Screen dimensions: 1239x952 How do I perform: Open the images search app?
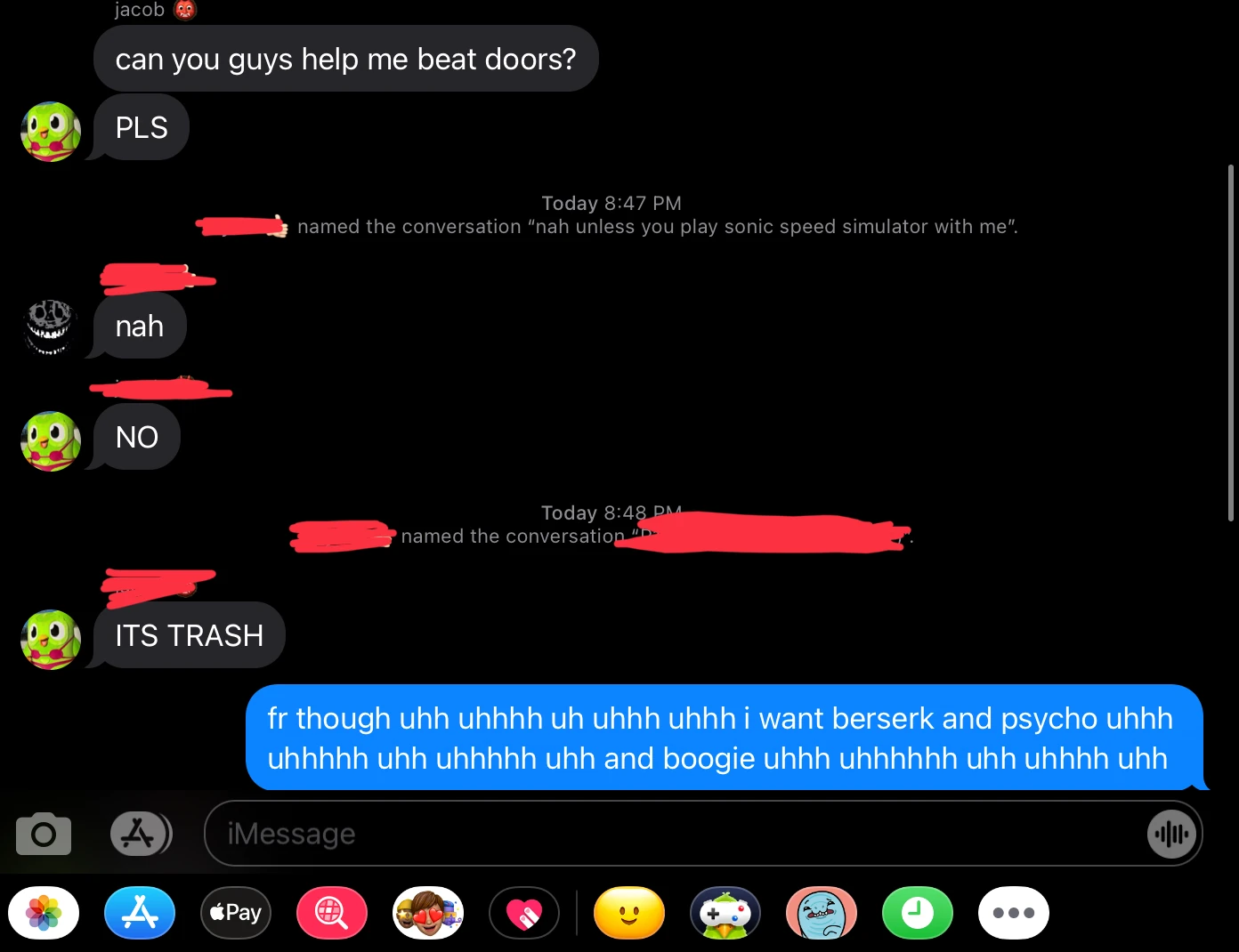pos(332,913)
